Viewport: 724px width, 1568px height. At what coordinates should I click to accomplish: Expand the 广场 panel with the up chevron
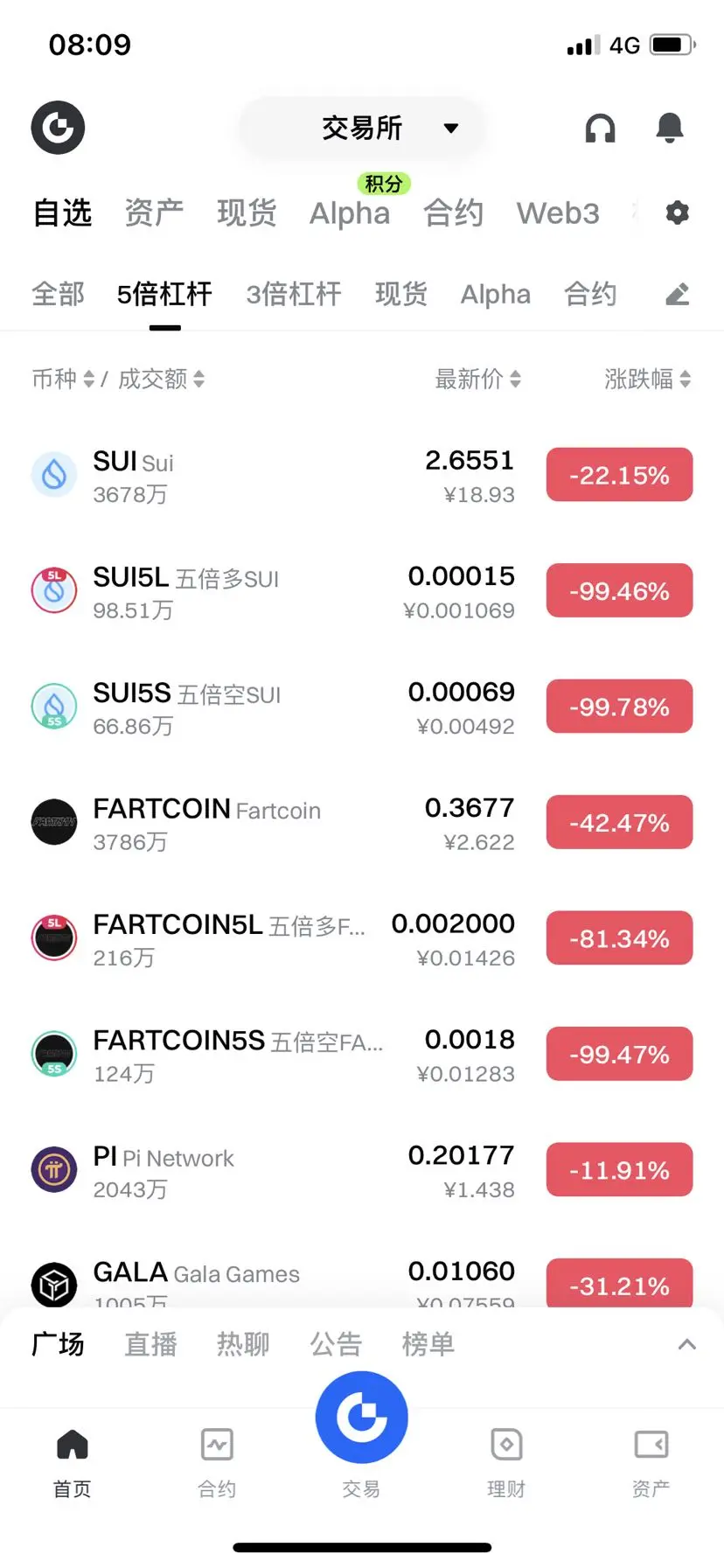coord(687,1345)
